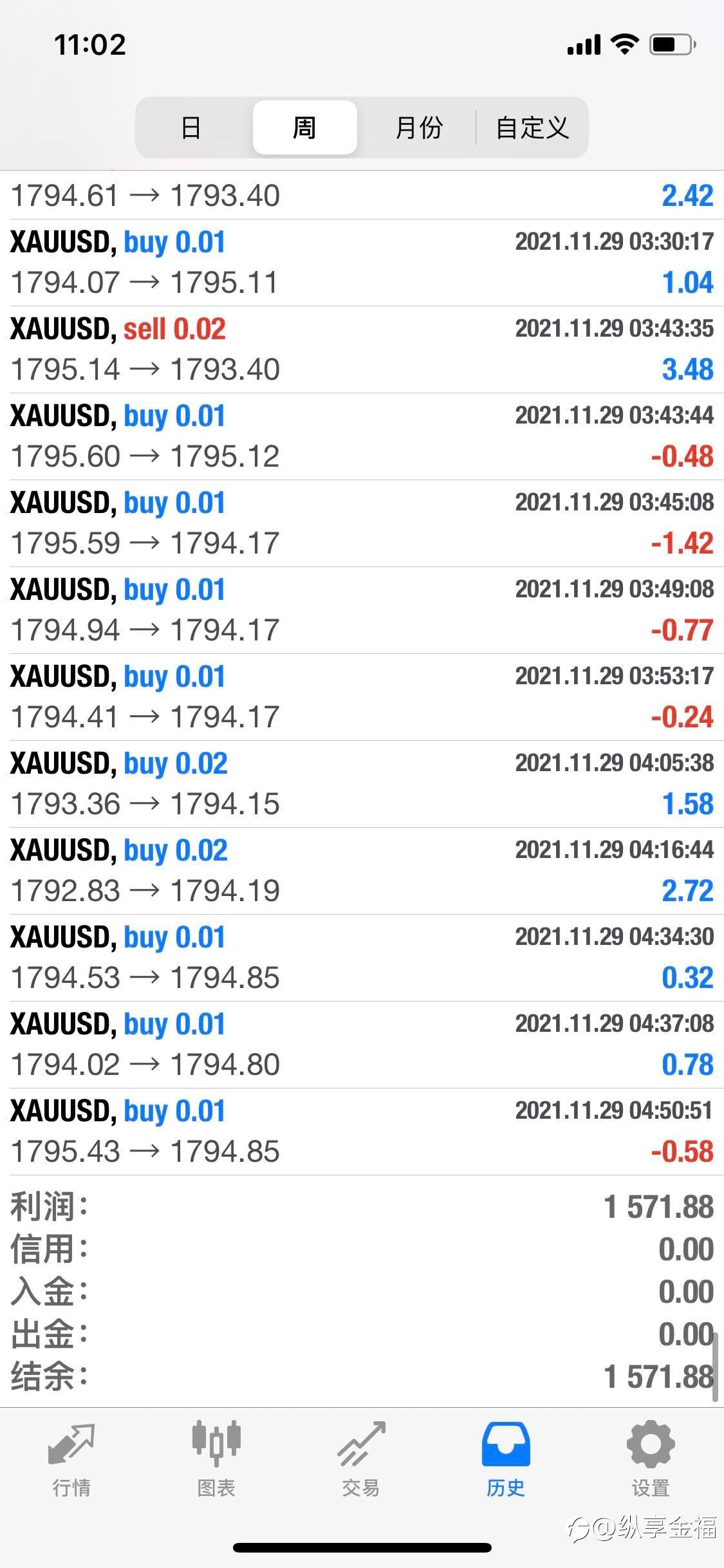Expand the buy 0.02 trade at 04:16:44
This screenshot has width=724, height=1568.
tap(362, 871)
